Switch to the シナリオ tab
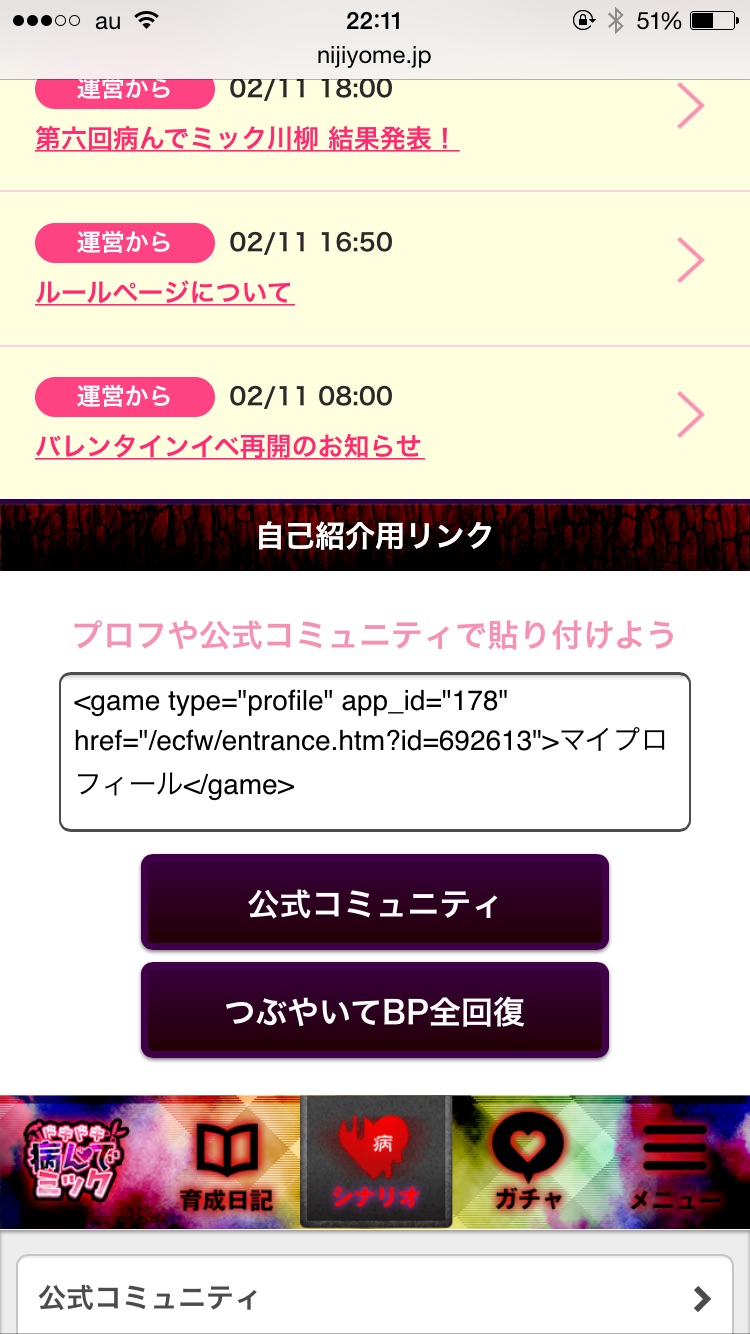 point(376,1162)
